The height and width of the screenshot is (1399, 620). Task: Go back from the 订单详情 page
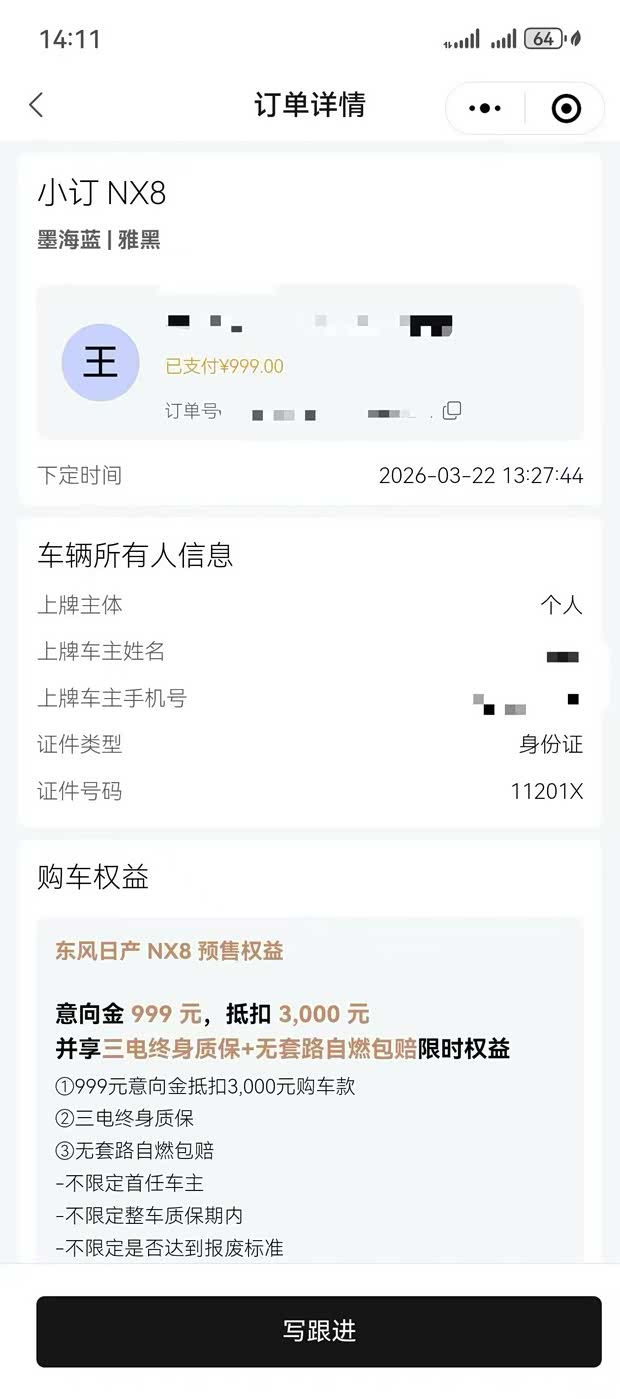tap(37, 105)
